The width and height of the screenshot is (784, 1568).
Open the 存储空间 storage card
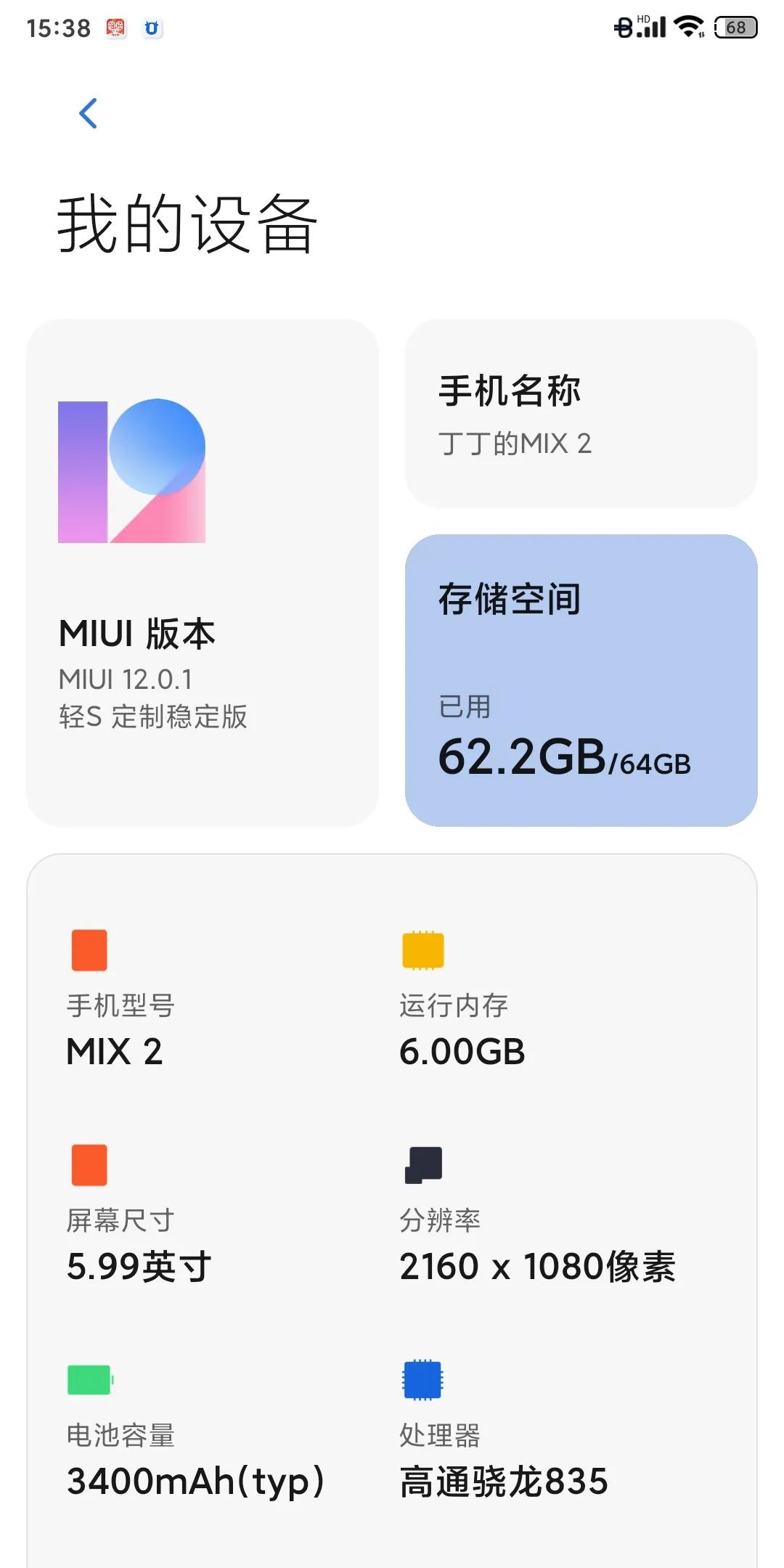pyautogui.click(x=581, y=679)
